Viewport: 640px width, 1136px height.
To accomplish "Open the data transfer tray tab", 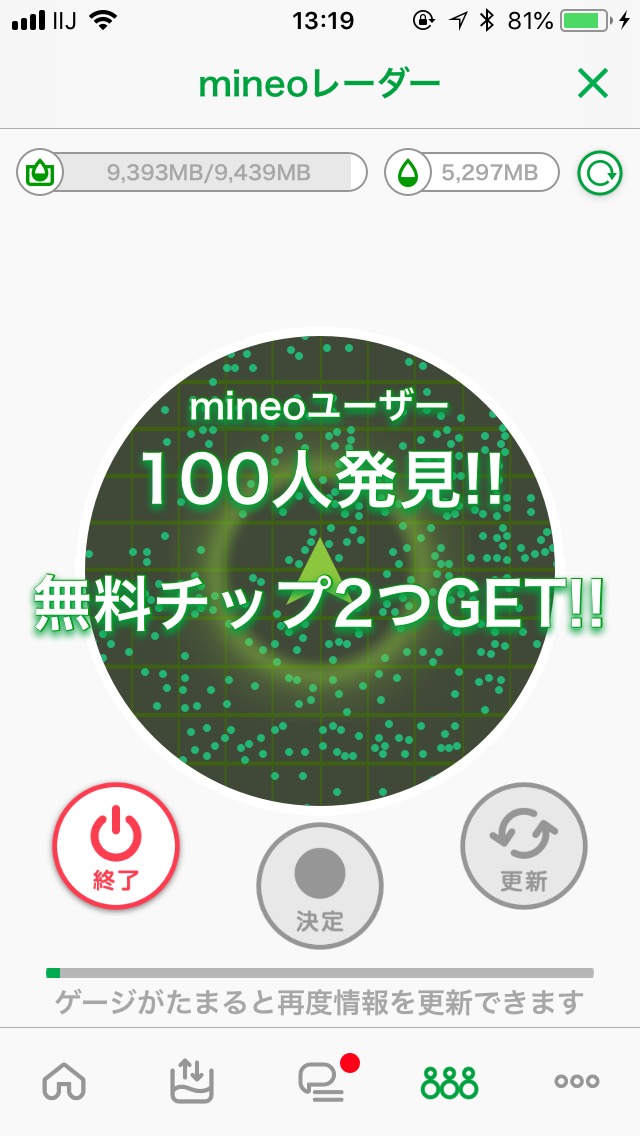I will [192, 1082].
